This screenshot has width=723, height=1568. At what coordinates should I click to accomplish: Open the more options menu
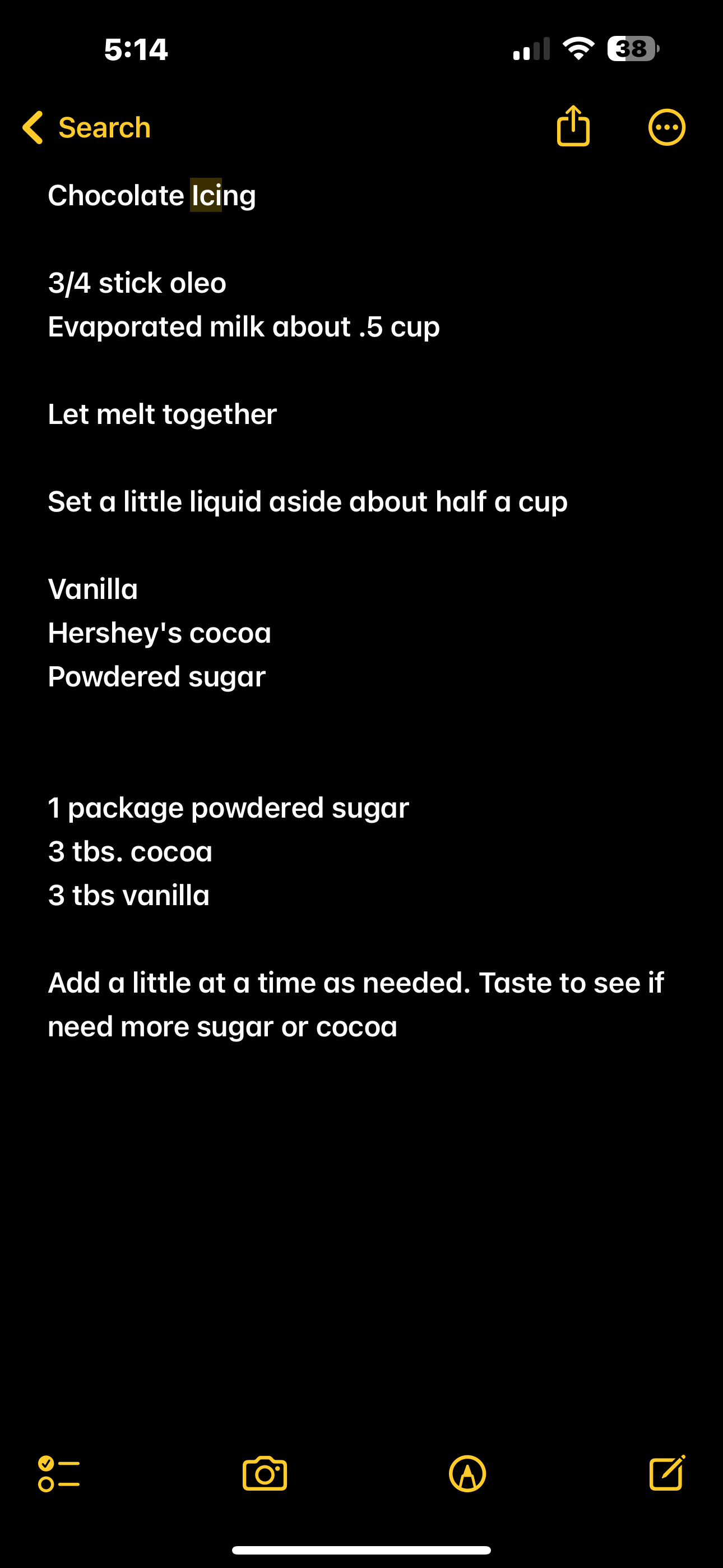(666, 128)
